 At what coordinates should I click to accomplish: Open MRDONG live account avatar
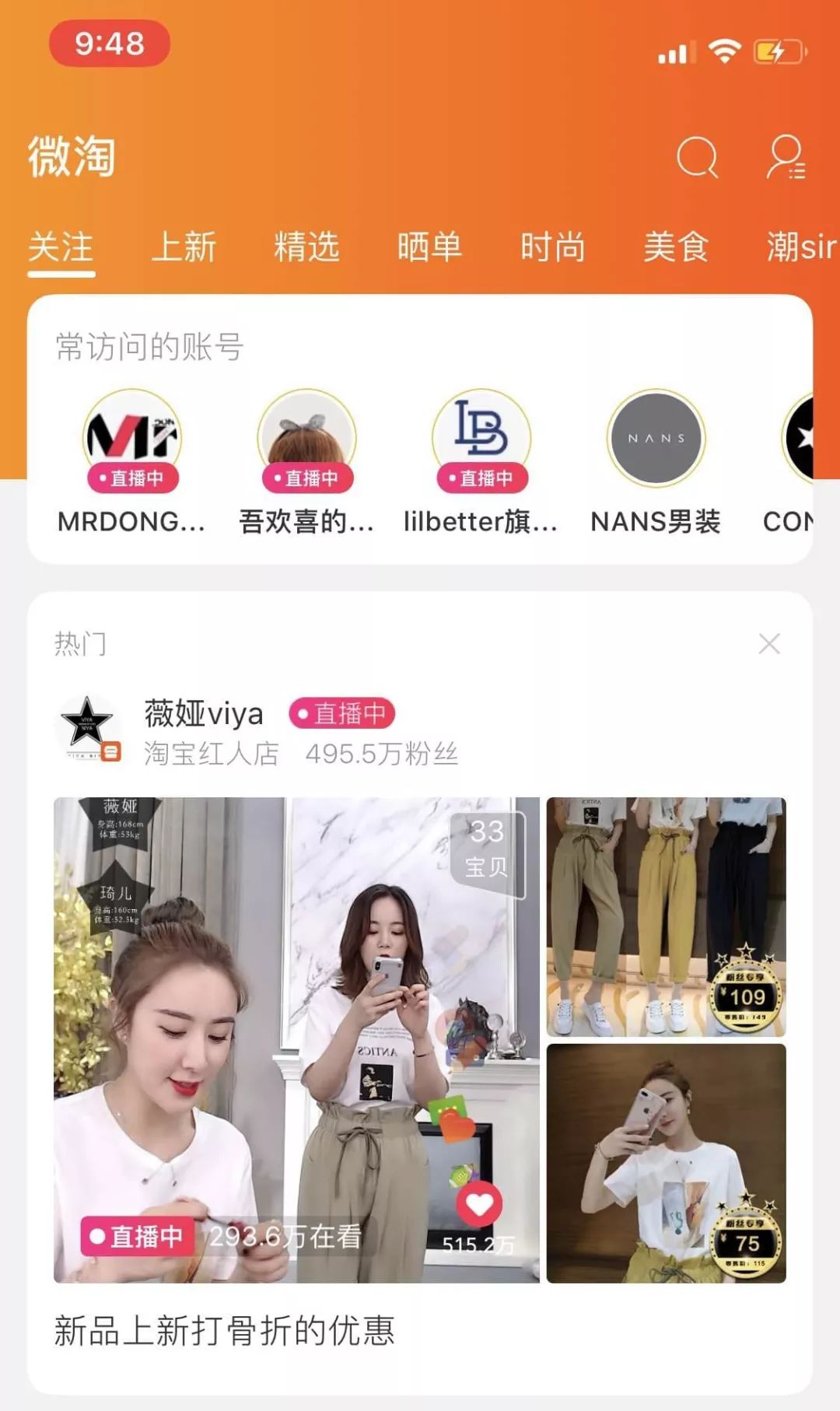click(x=132, y=439)
